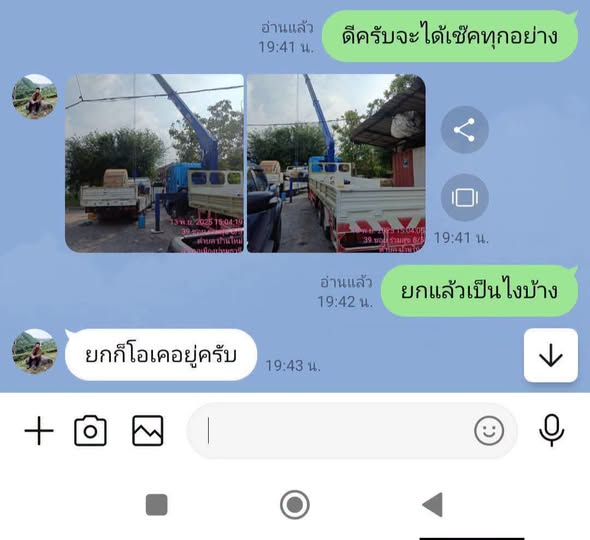Go to home screen via circle button
Image resolution: width=590 pixels, height=540 pixels.
coord(295,505)
